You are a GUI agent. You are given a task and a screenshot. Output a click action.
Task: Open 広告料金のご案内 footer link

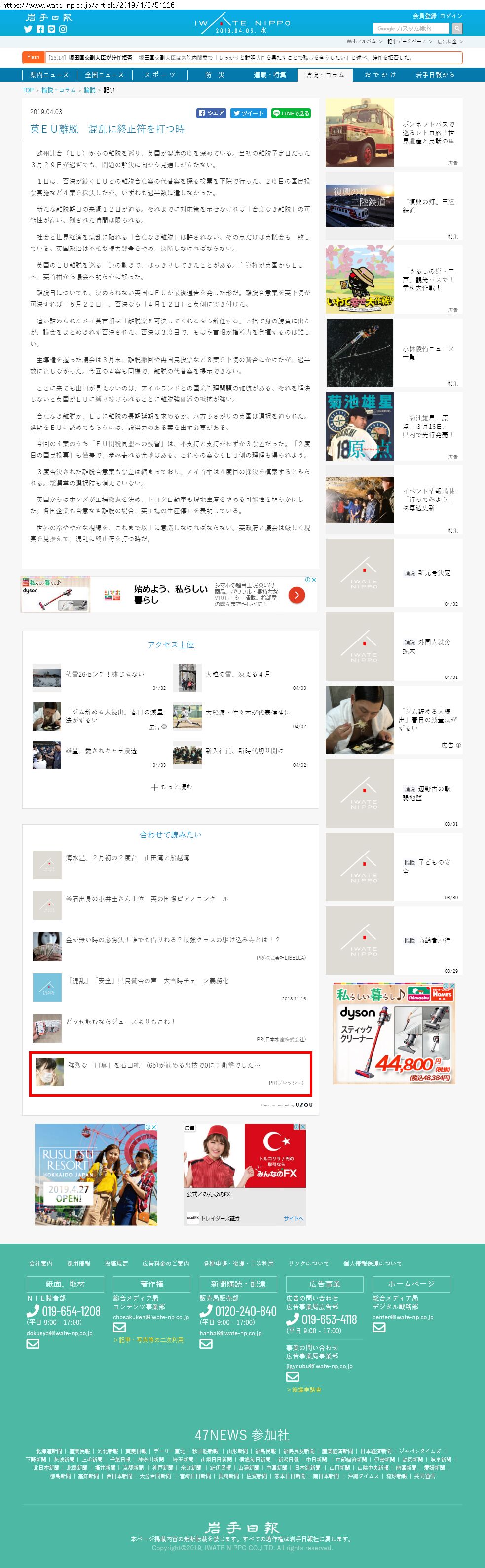click(166, 1263)
